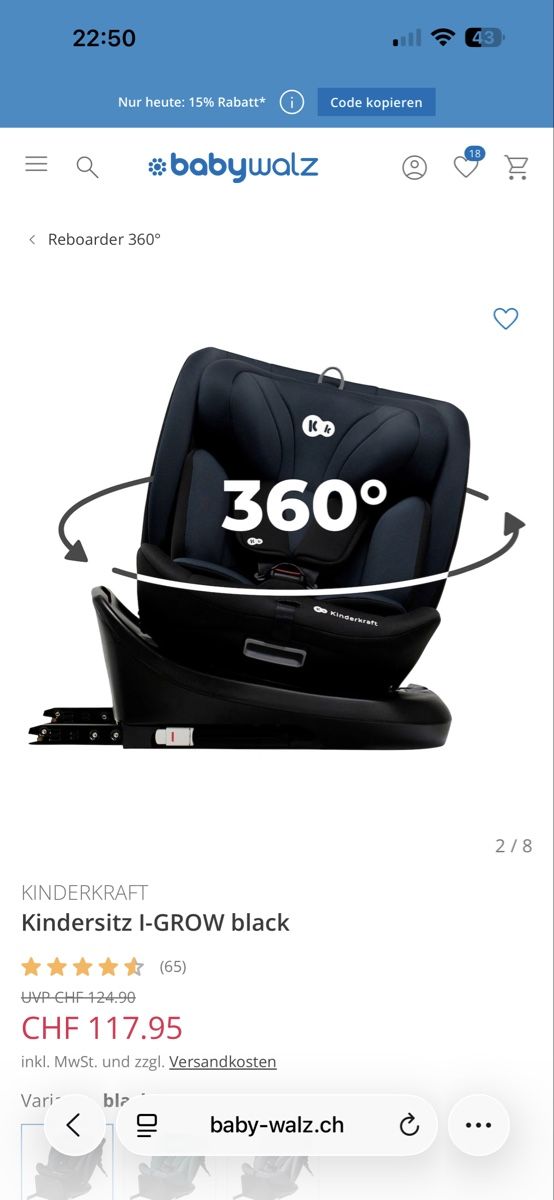Open the browser's three-dot menu

coord(478,1125)
